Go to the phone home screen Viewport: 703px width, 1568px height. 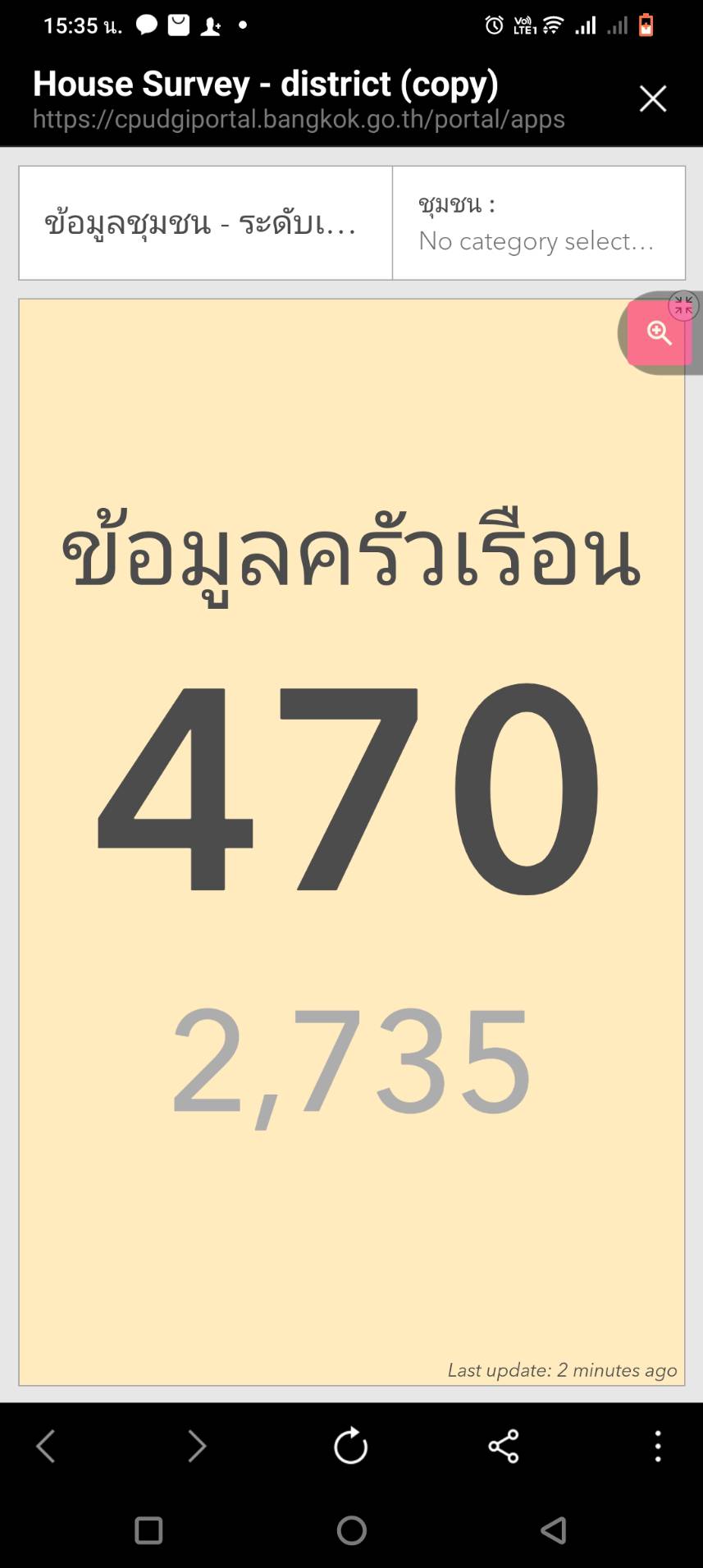(352, 1531)
